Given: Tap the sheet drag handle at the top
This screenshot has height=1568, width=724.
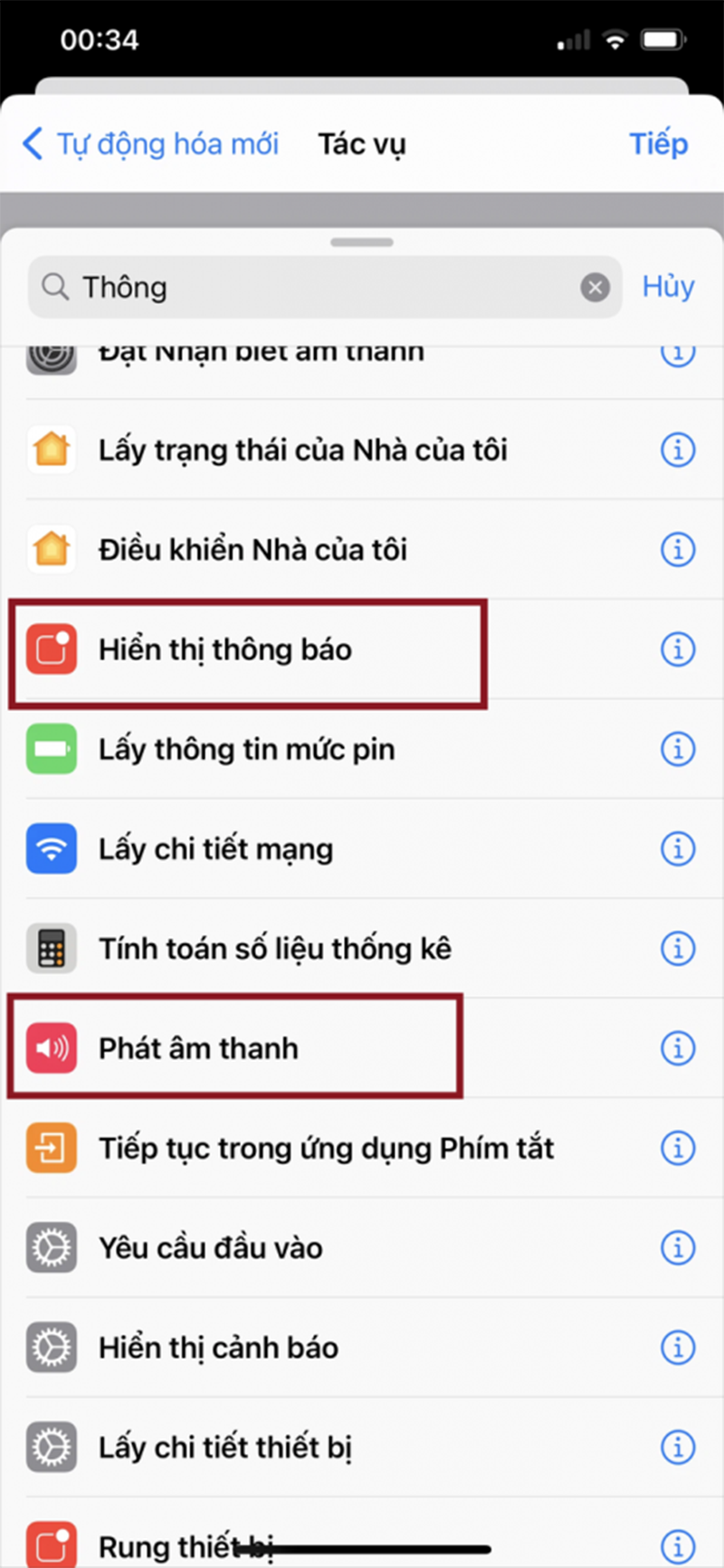Looking at the screenshot, I should [x=362, y=242].
